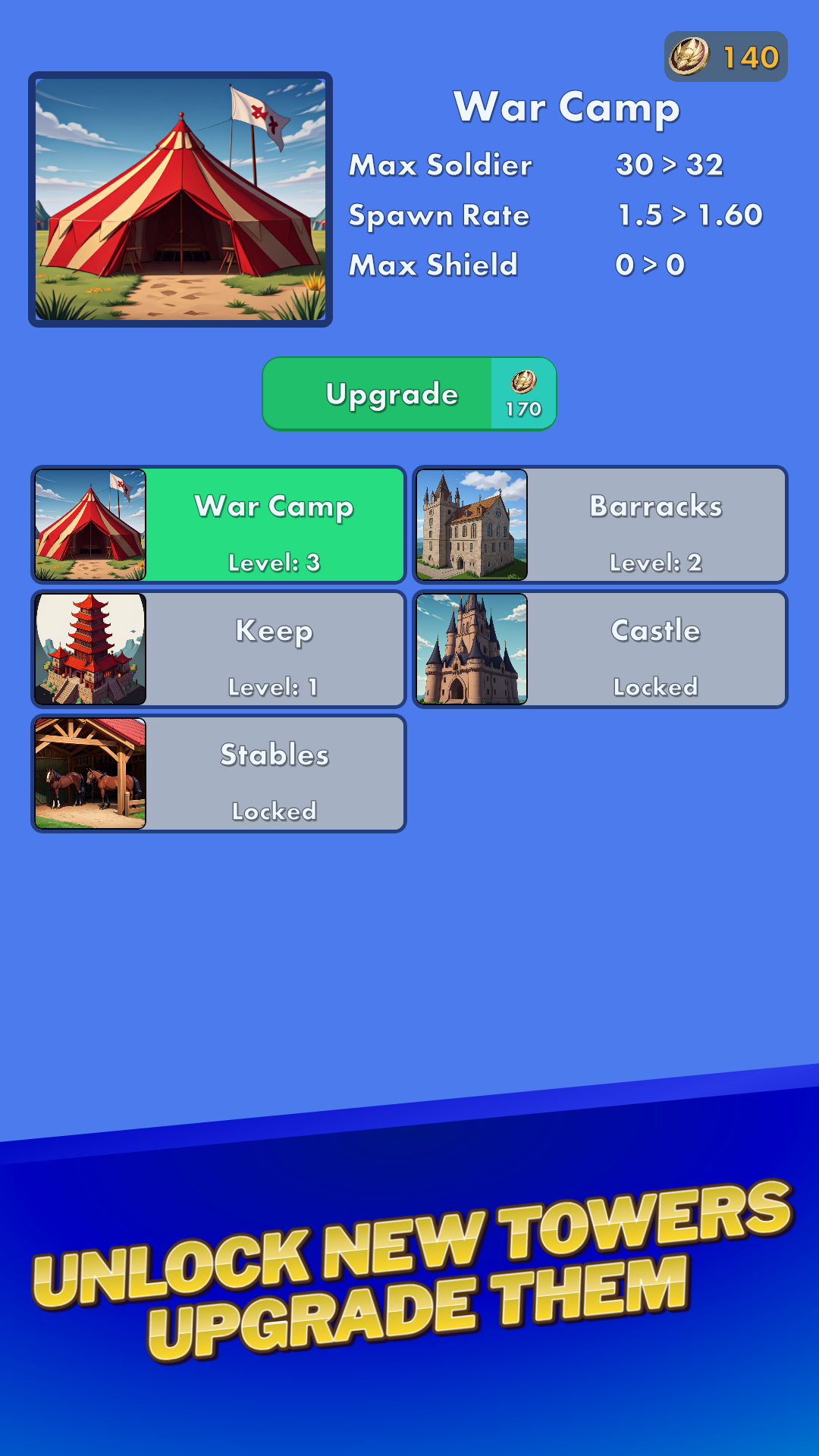Open the Keep tower card

(218, 649)
